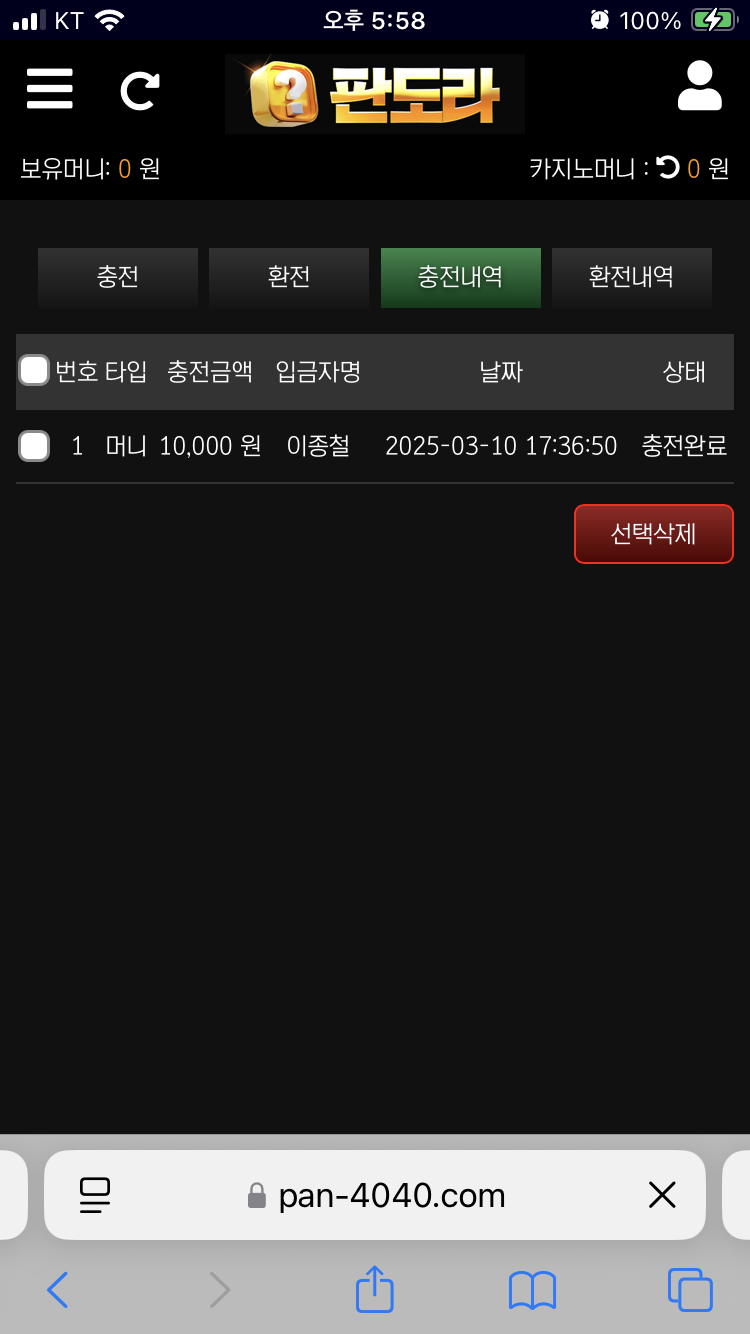Go back in Safari
This screenshot has width=750, height=1334.
[58, 1290]
